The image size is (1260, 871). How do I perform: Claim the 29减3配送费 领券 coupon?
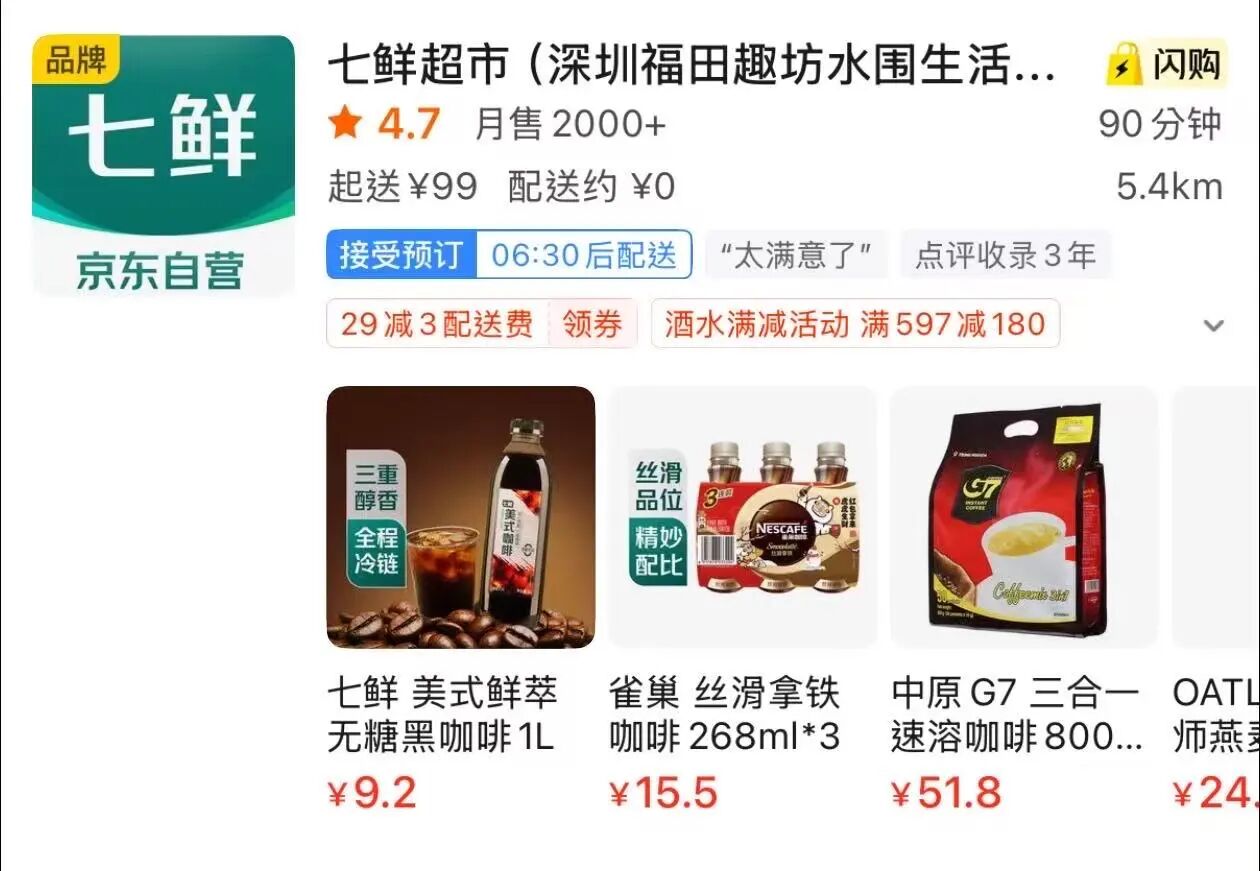click(x=592, y=324)
